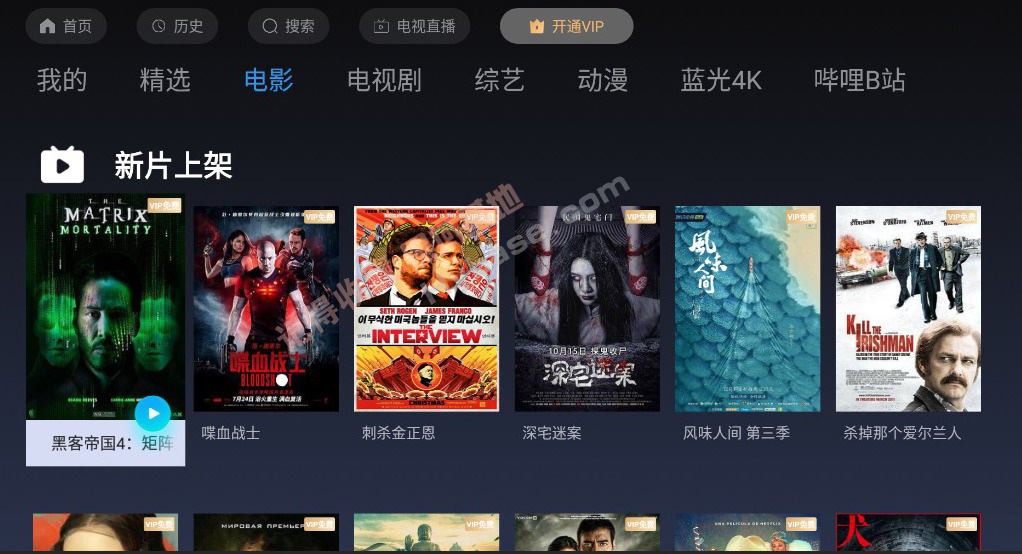This screenshot has width=1022, height=554.
Task: Switch to the 我的 tab
Action: pyautogui.click(x=62, y=80)
